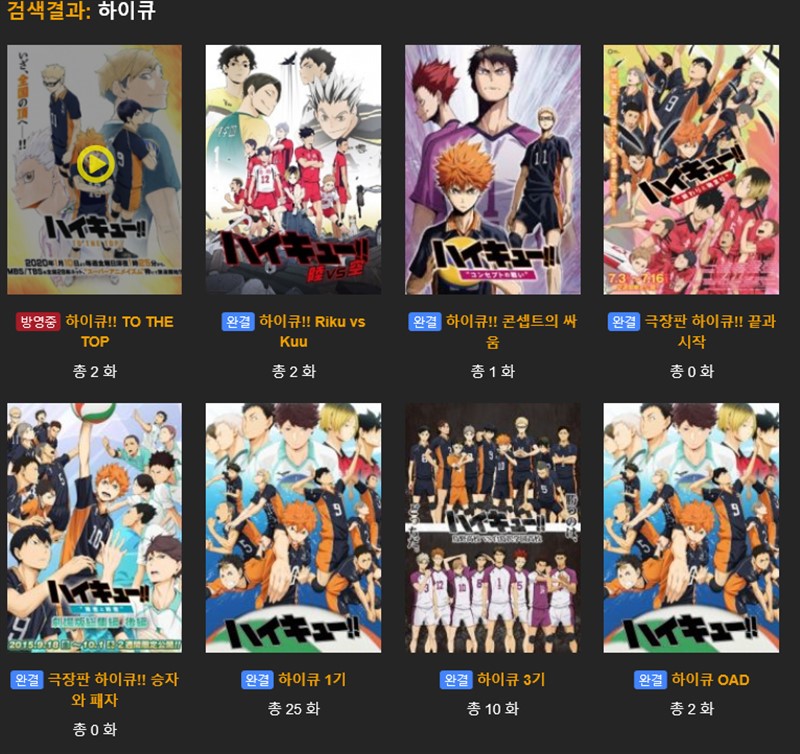Open the 하이큐!! Riku vs Kuu poster
Image resolution: width=800 pixels, height=754 pixels.
tap(293, 170)
